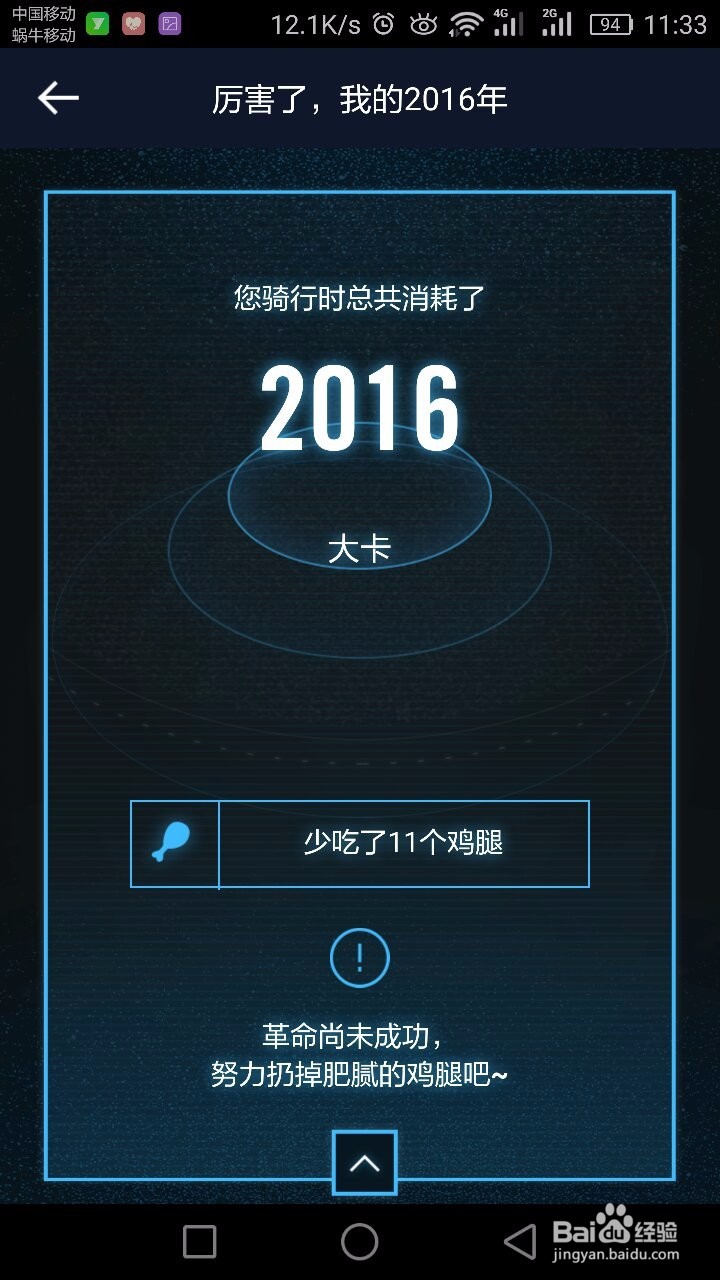Screen dimensions: 720x1280
Task: Select the title 厉害了，我的2016年
Action: click(x=360, y=99)
